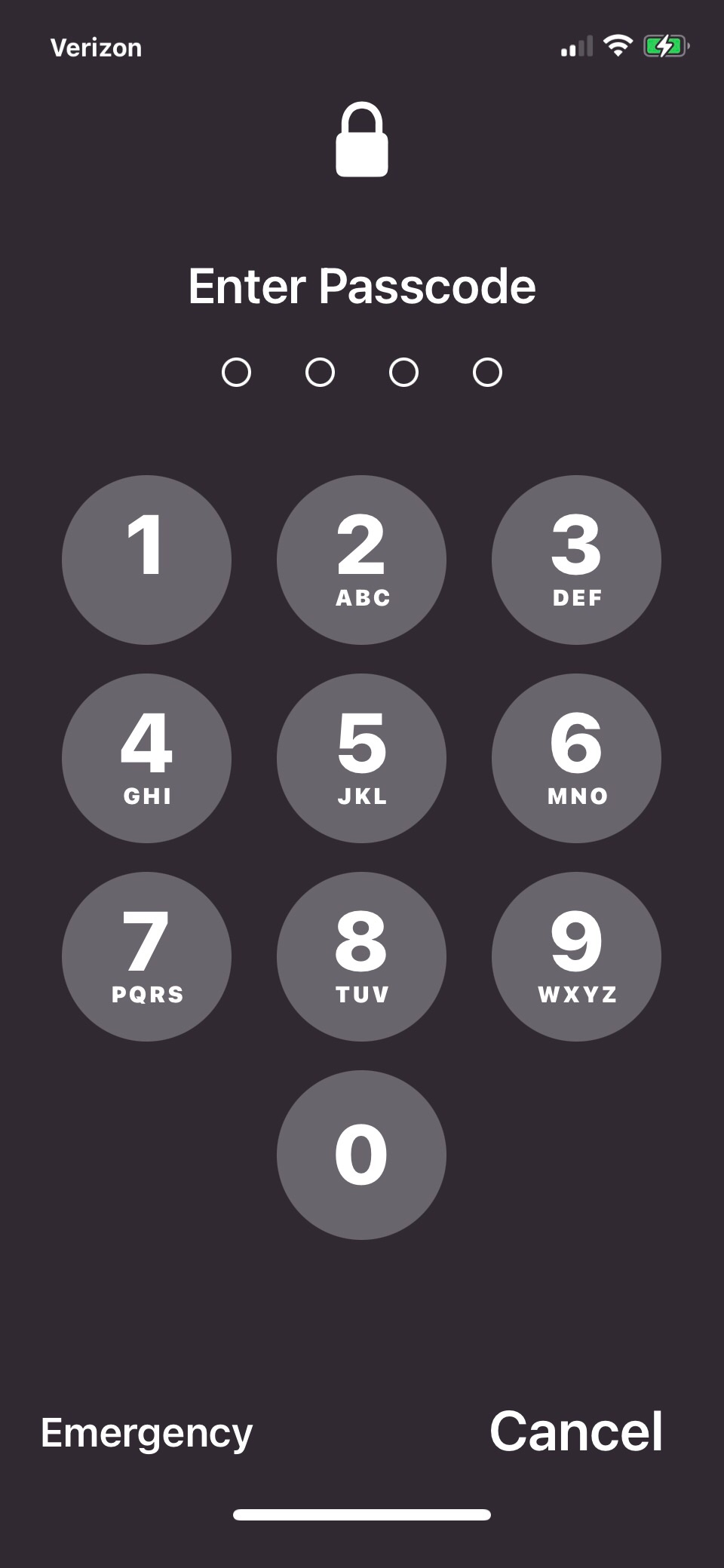Tap digit 1 on the keypad
This screenshot has width=724, height=1568.
pos(146,560)
